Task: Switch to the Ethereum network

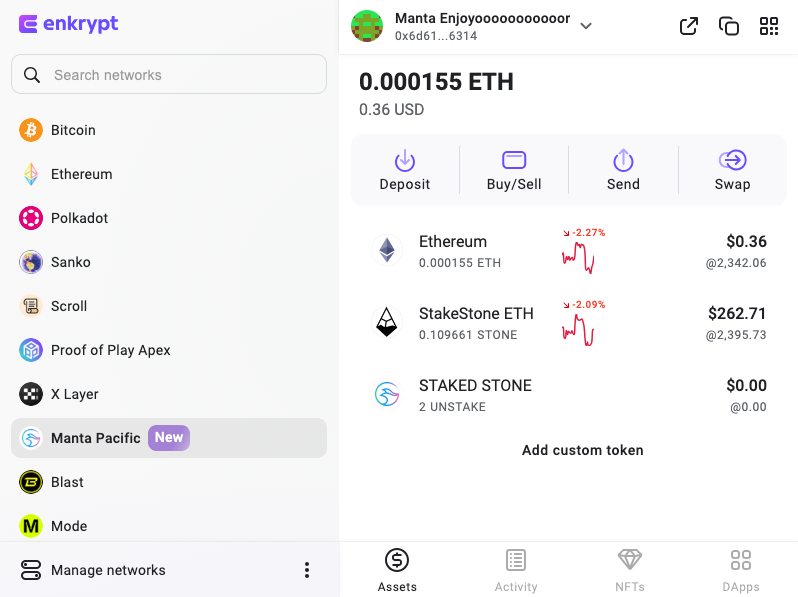Action: click(80, 174)
